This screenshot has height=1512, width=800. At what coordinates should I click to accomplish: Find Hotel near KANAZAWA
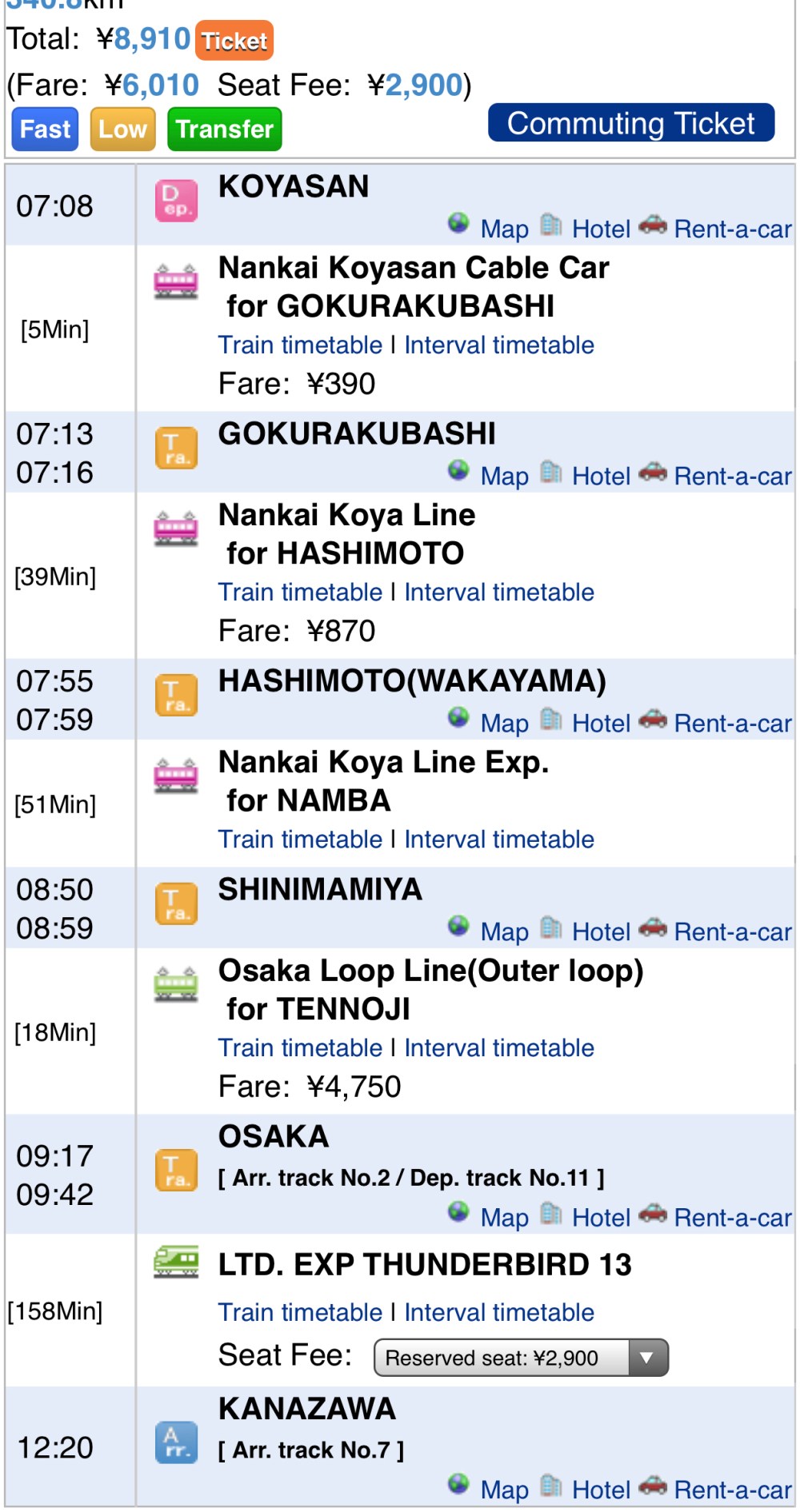[x=601, y=1490]
